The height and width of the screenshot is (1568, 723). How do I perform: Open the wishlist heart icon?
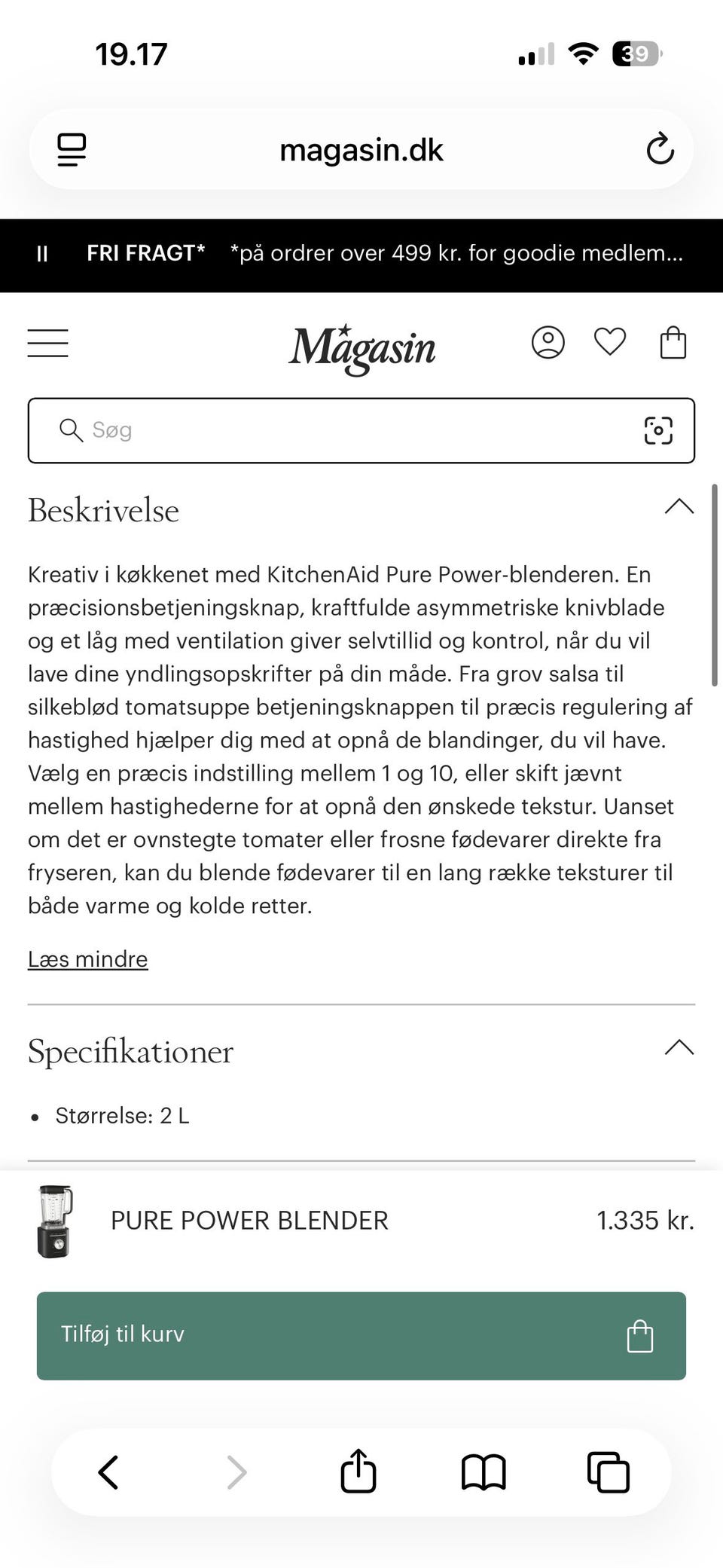tap(610, 343)
